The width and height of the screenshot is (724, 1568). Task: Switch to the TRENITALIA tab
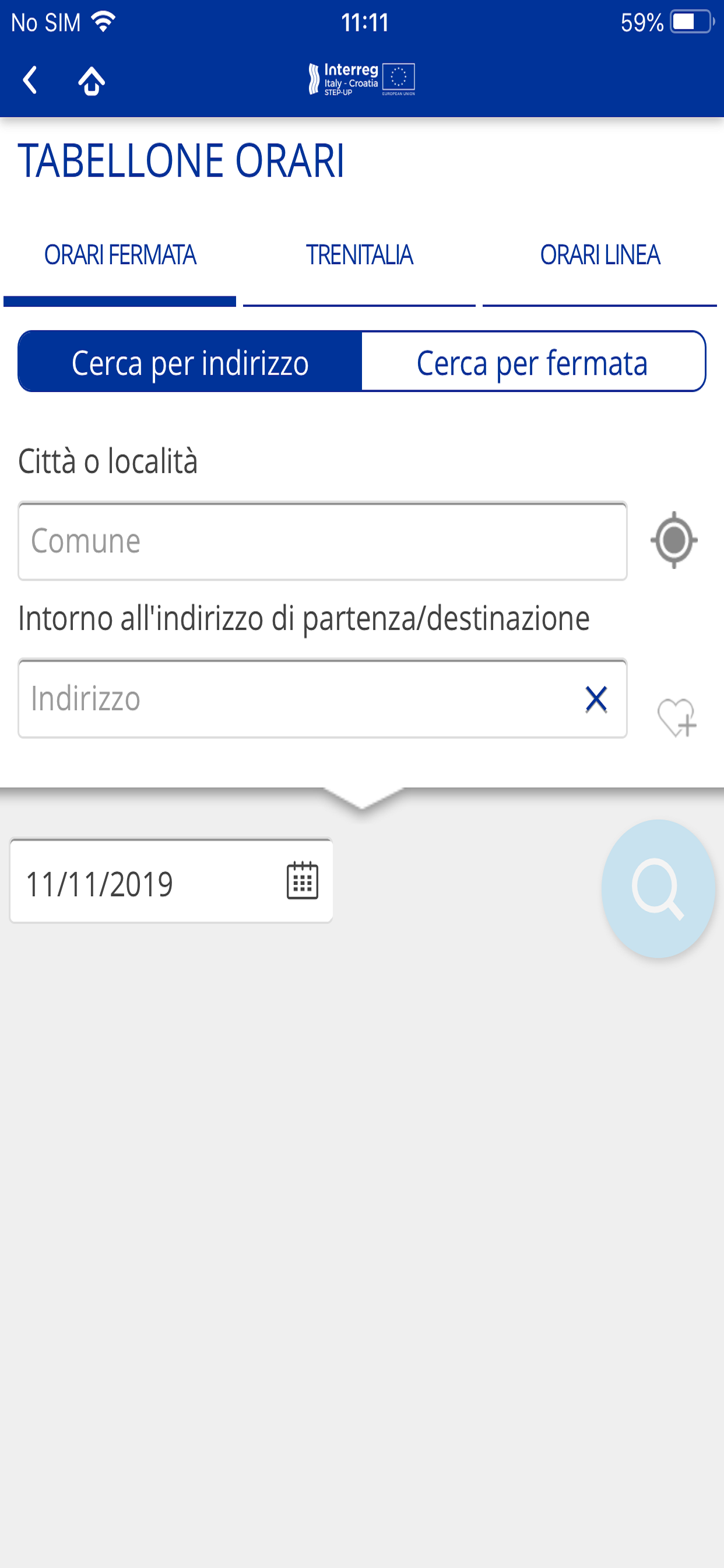[x=360, y=253]
